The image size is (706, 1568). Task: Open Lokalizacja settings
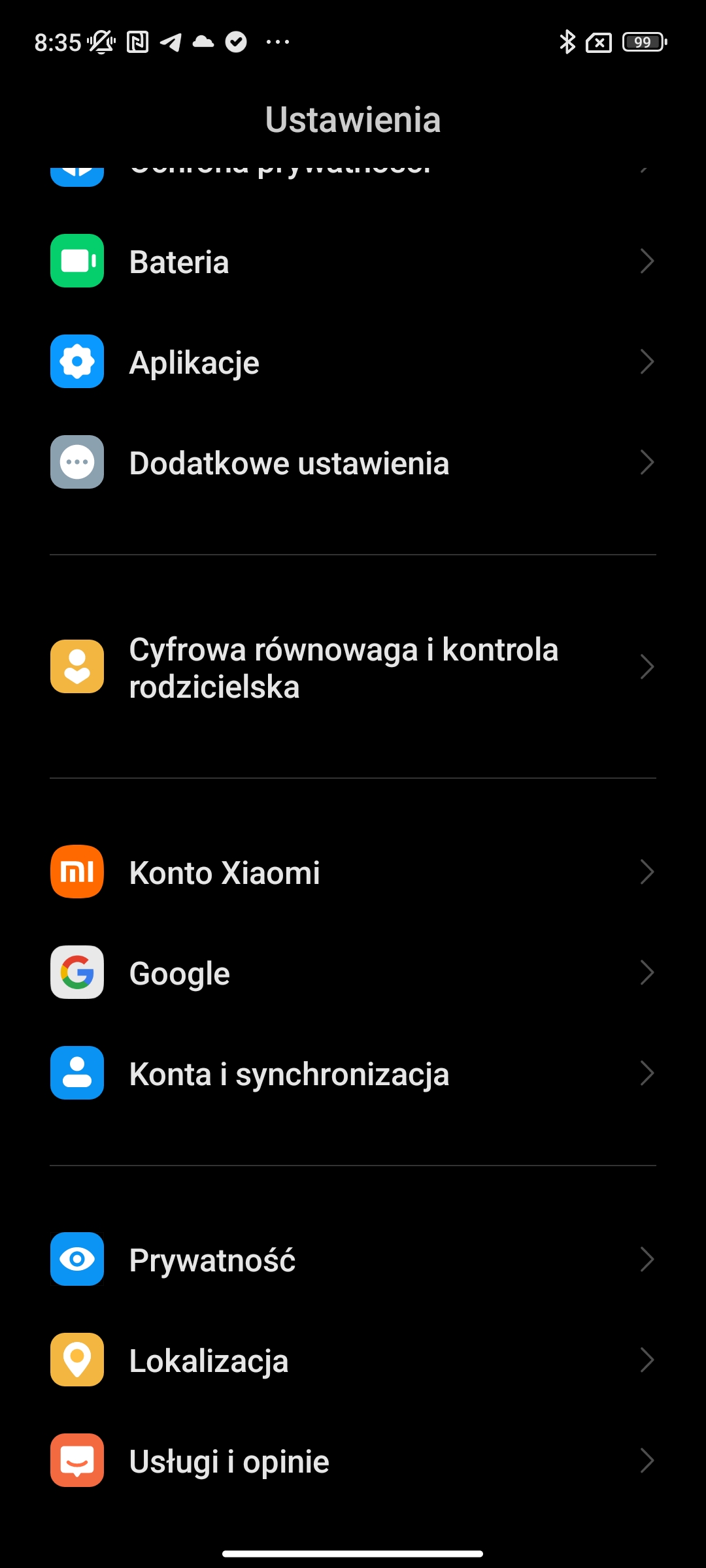[x=353, y=1360]
